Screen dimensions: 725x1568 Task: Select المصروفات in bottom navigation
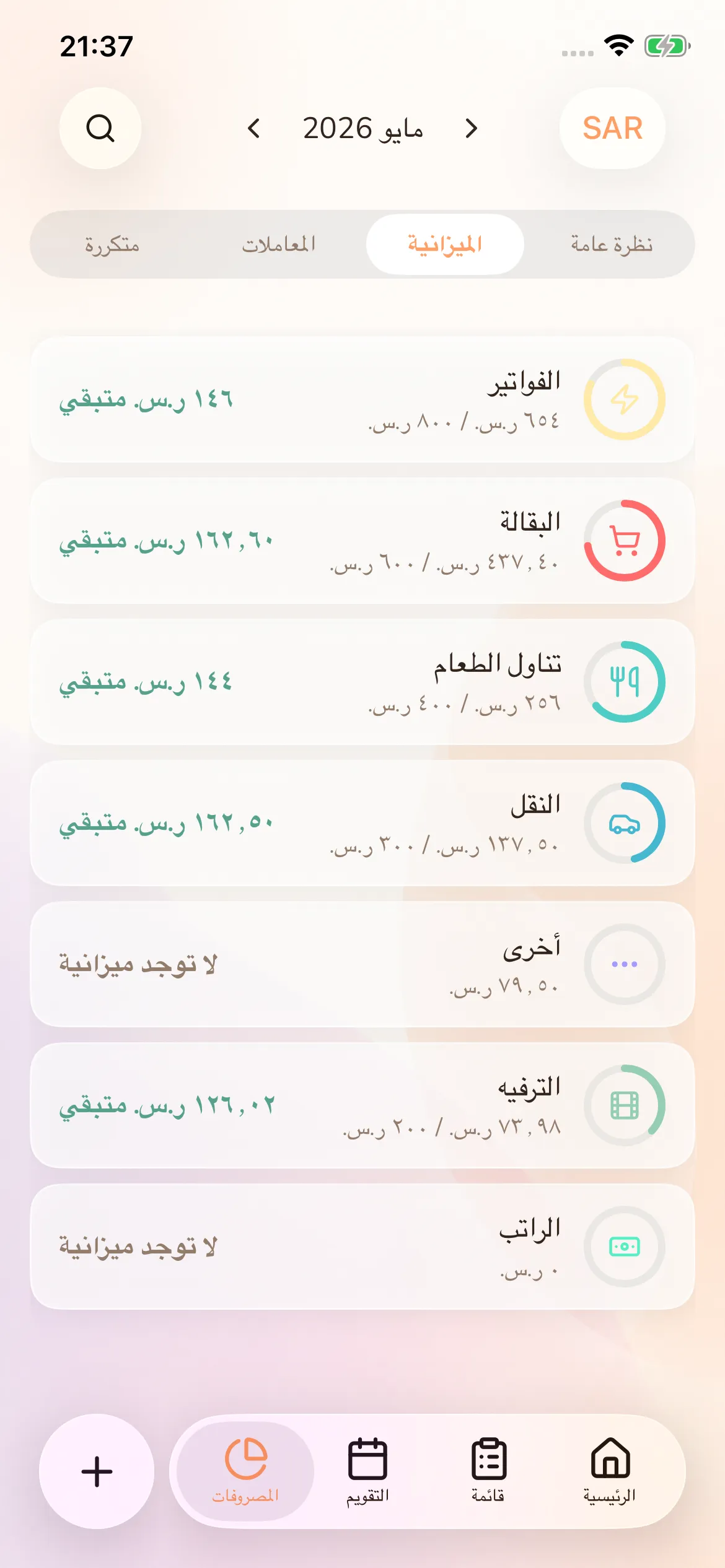pyautogui.click(x=245, y=1471)
